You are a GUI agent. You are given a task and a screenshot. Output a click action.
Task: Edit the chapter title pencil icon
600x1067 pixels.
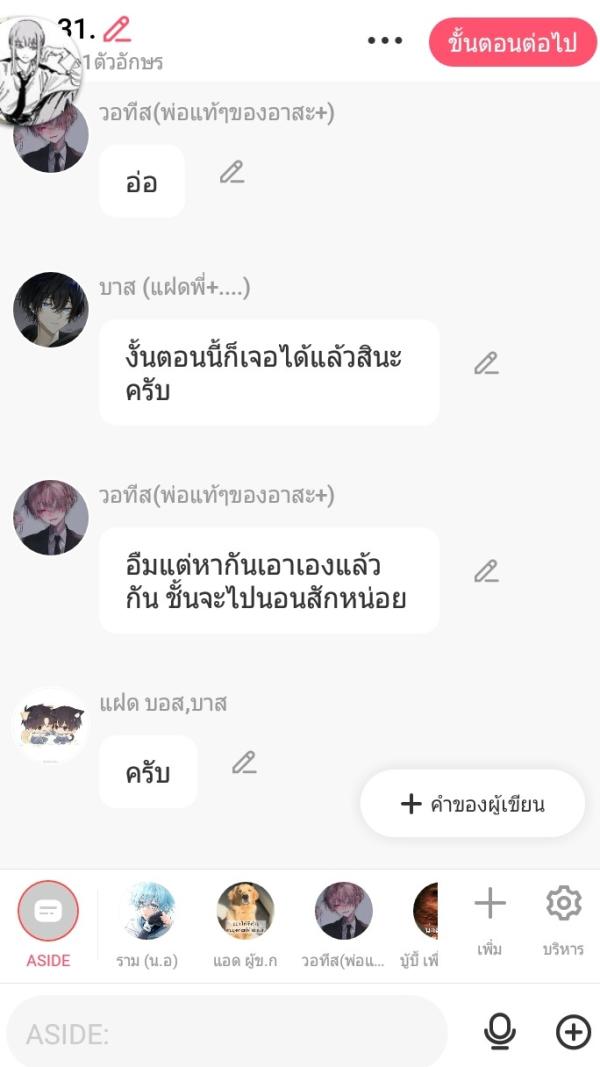(118, 27)
